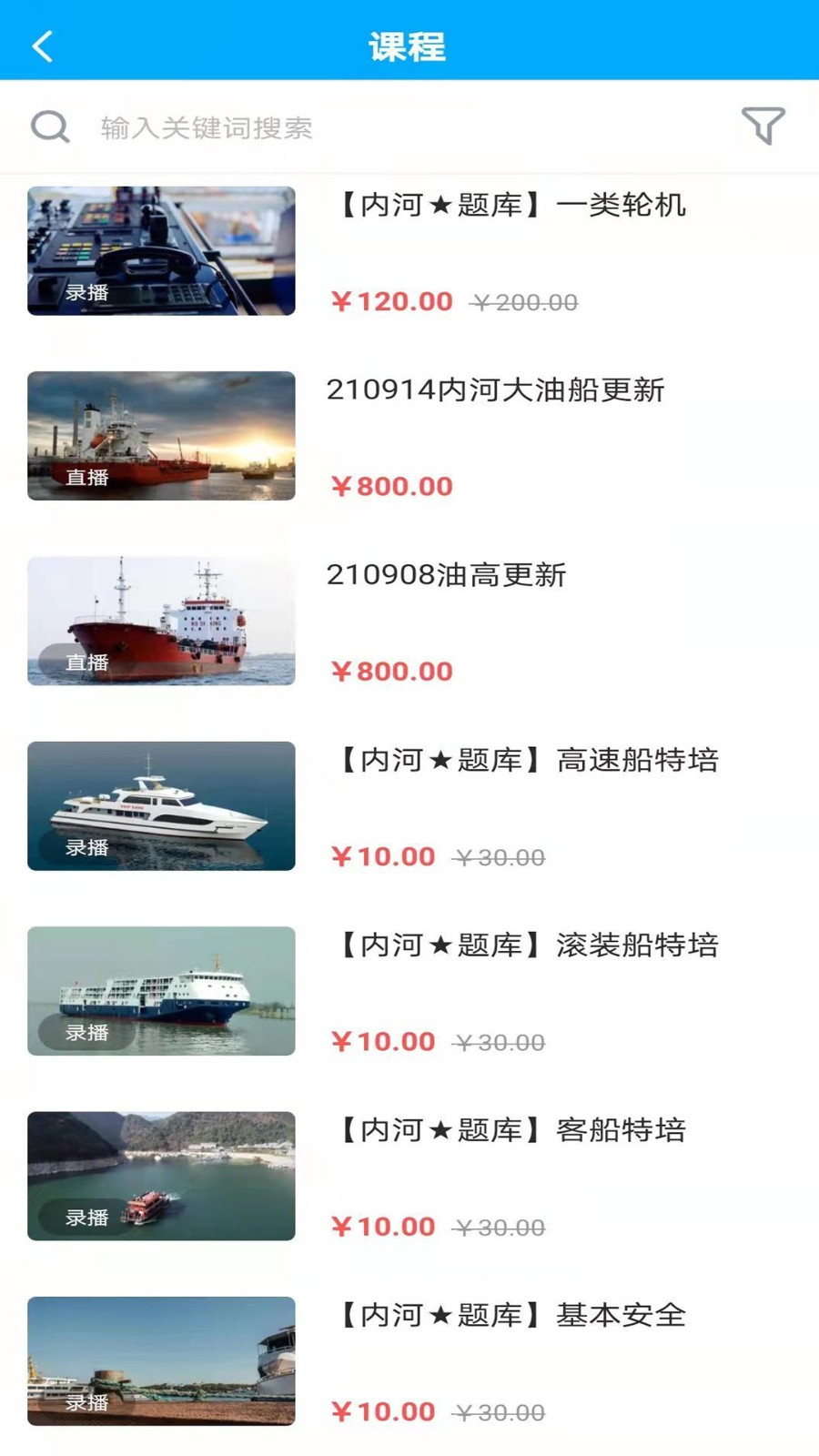Open the 课程 title bar
The height and width of the screenshot is (1456, 819).
[409, 45]
